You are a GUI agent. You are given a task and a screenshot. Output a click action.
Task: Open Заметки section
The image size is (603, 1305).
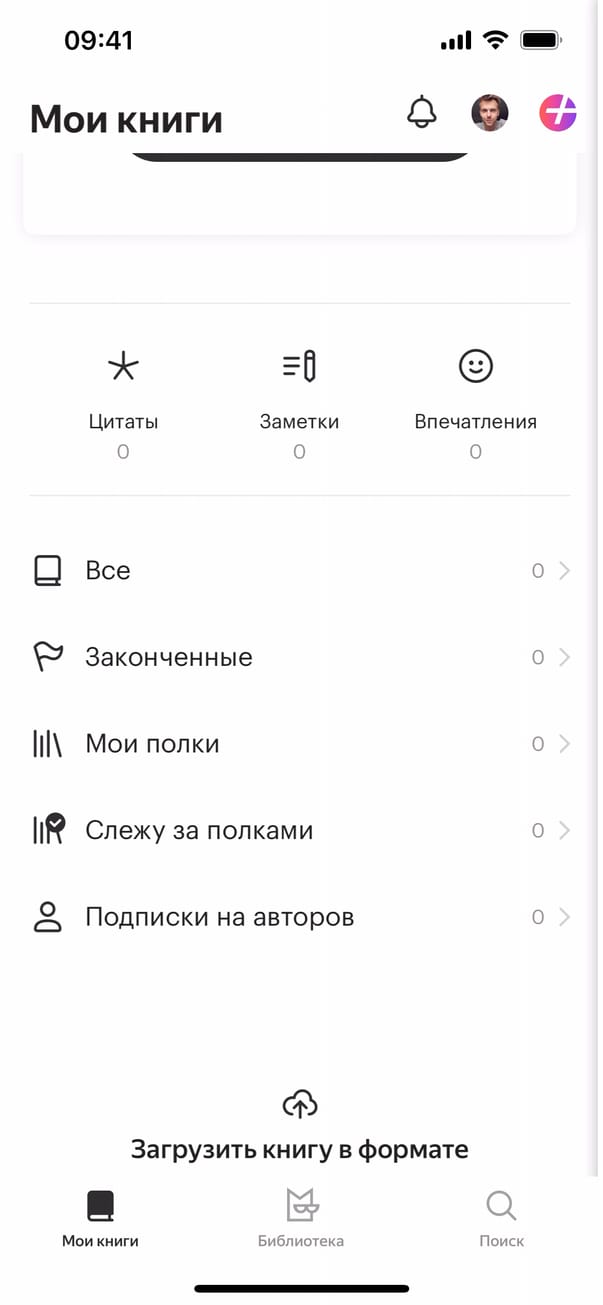point(299,393)
